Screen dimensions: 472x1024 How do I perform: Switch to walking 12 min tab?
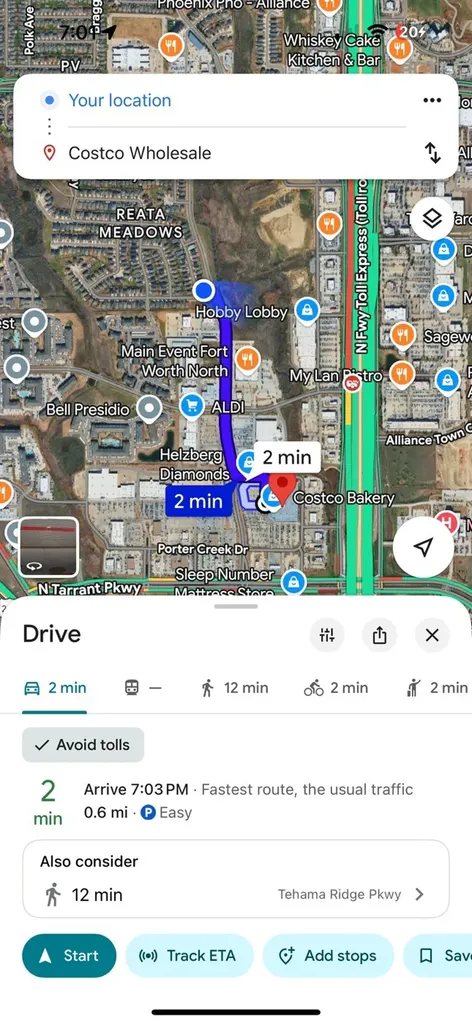coord(235,688)
